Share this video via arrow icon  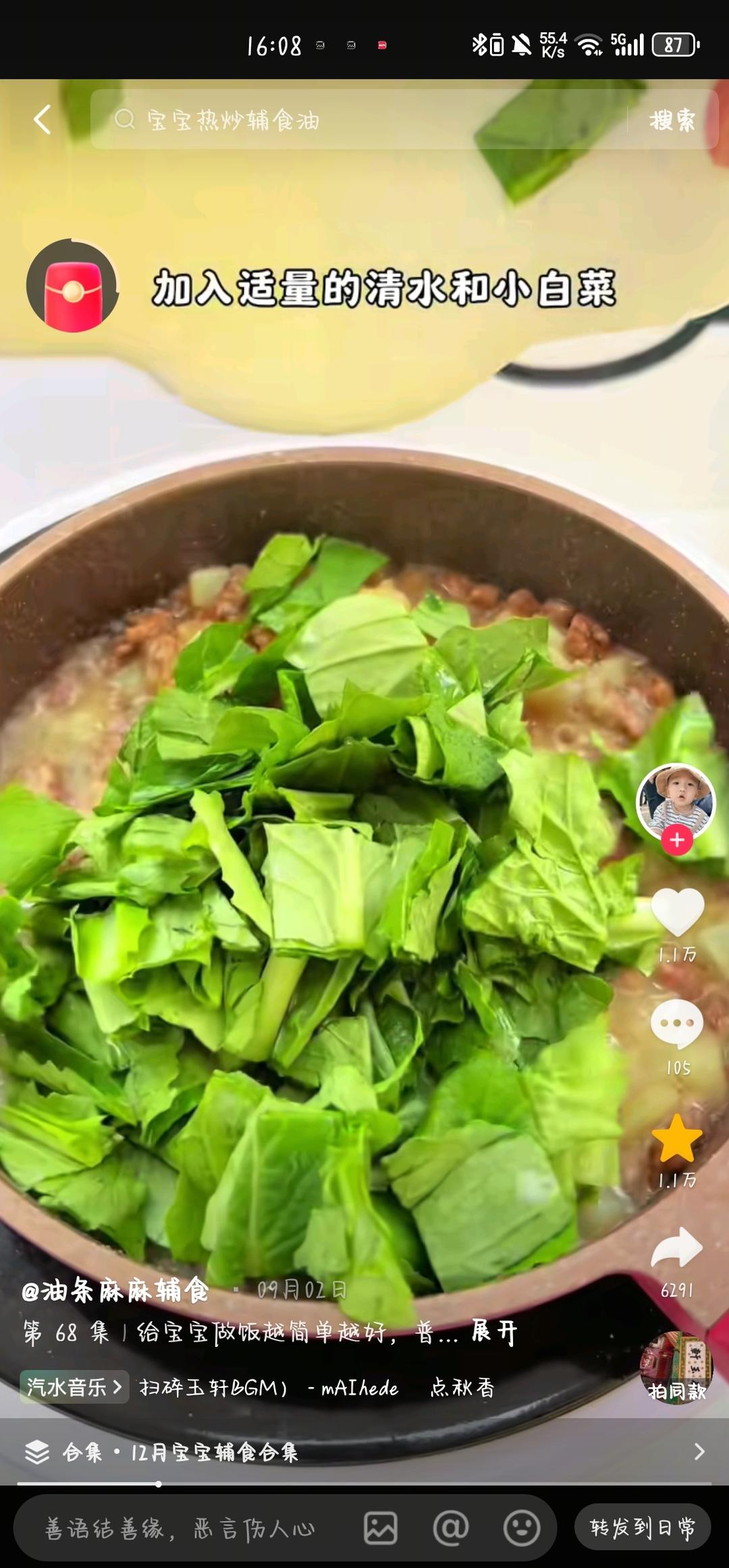coord(677,1248)
